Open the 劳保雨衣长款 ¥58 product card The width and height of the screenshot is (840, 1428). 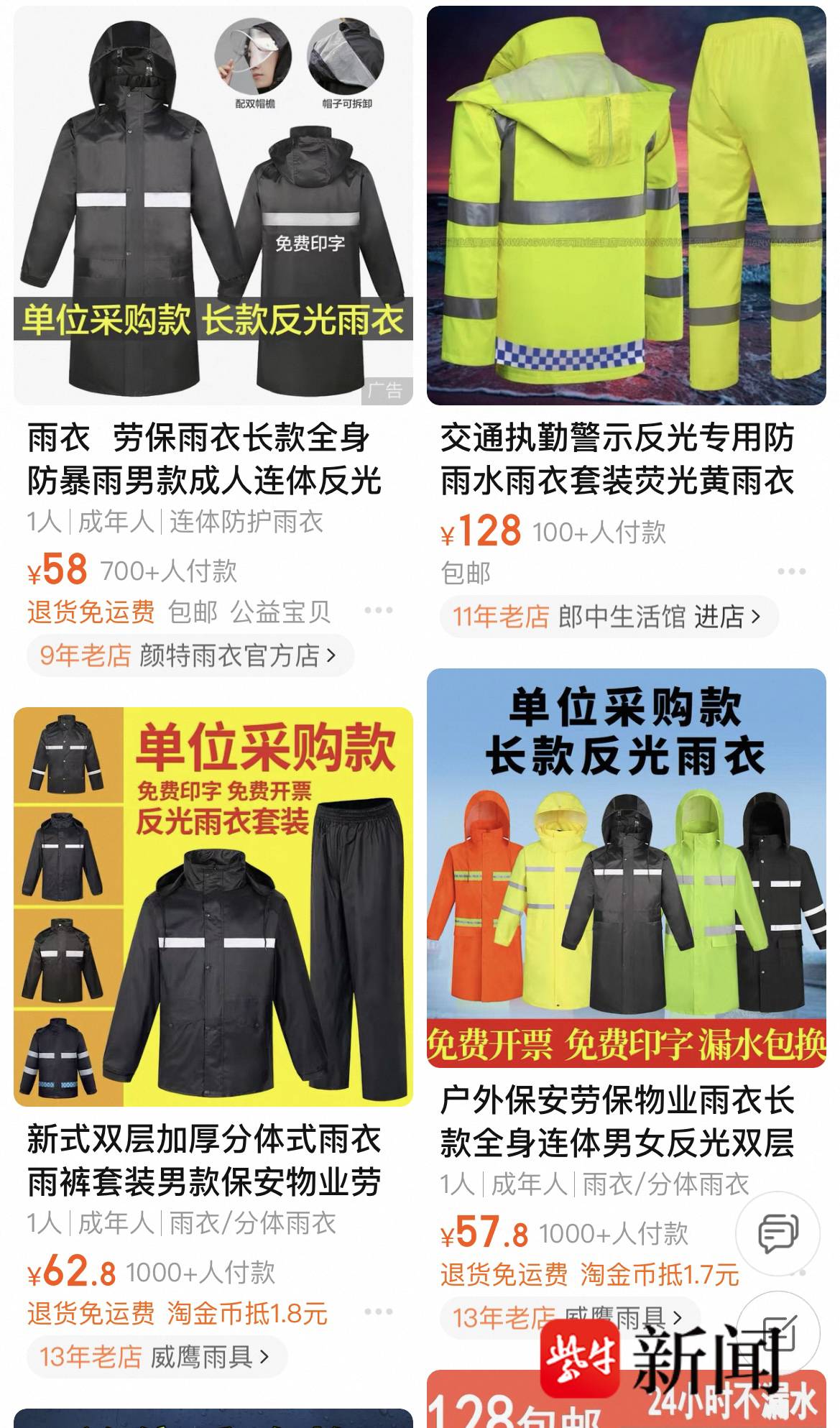[x=213, y=206]
